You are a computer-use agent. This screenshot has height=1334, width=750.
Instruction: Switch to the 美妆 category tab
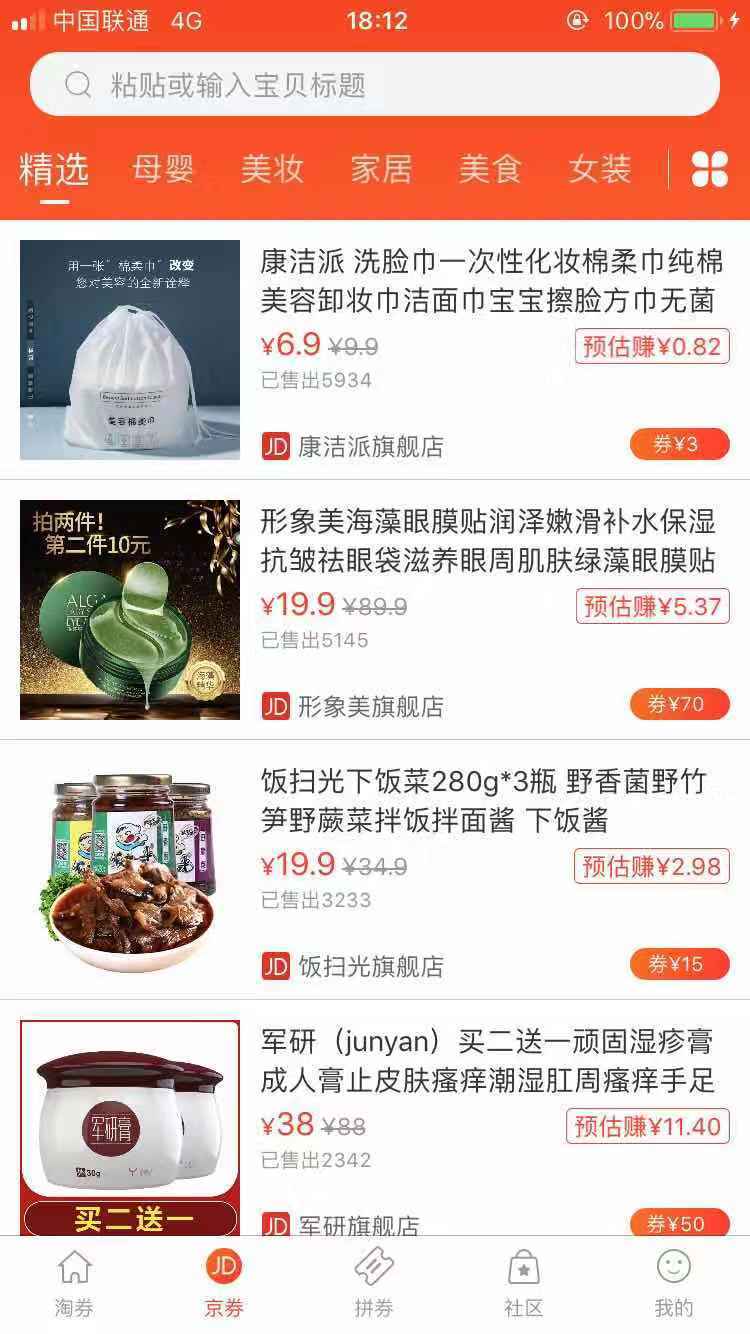pyautogui.click(x=272, y=170)
